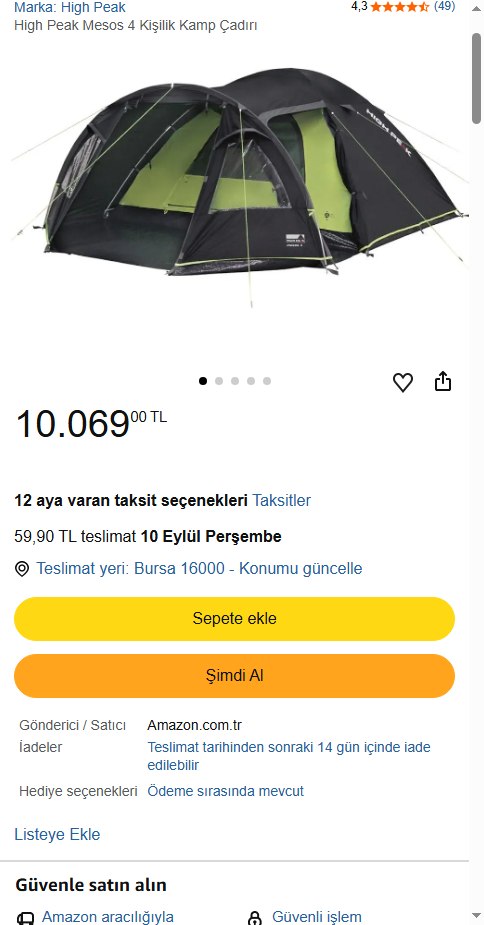484x925 pixels.
Task: Tap Sepete ekle to add to cart
Action: click(x=234, y=619)
